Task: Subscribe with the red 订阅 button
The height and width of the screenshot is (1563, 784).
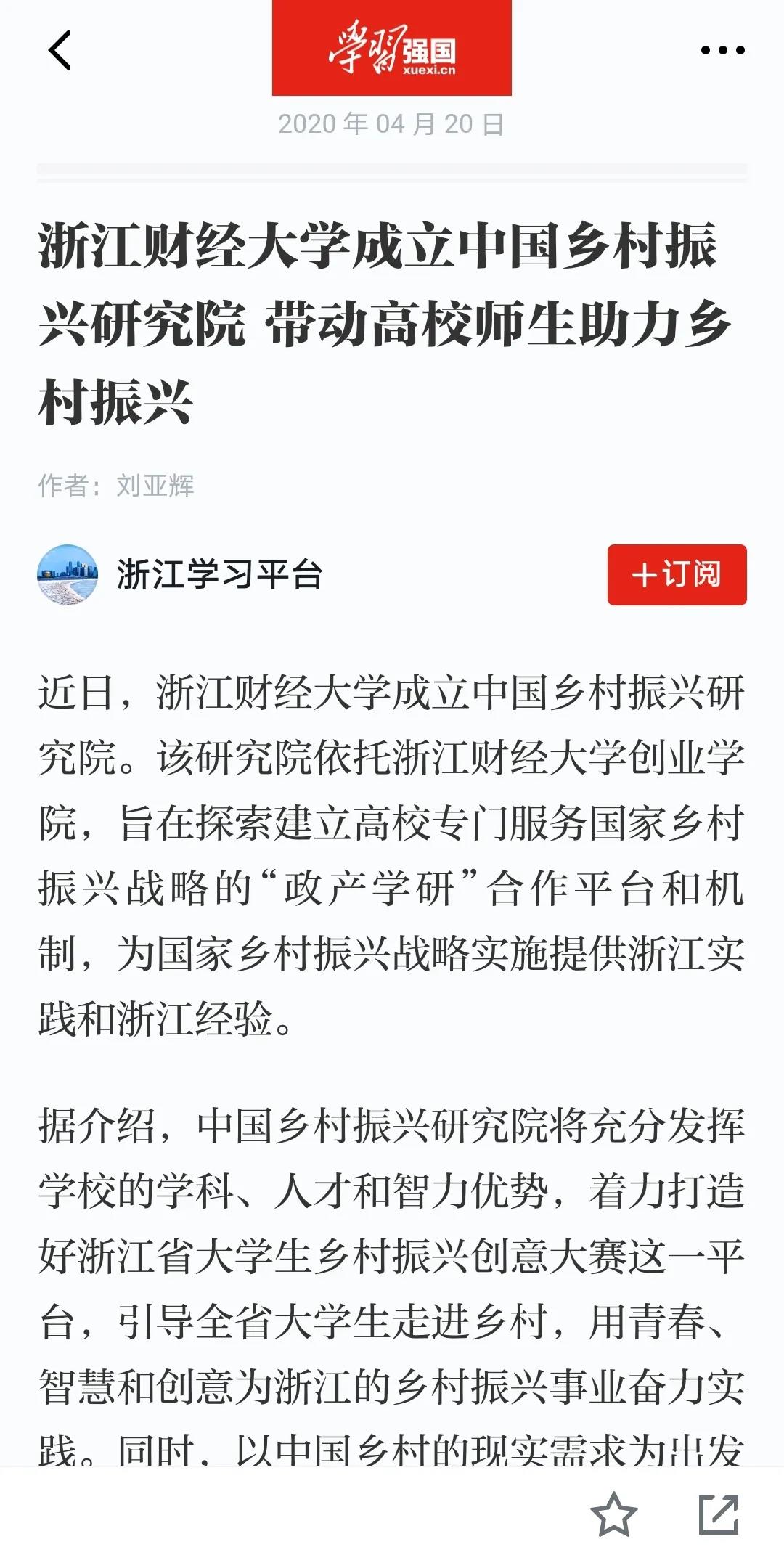Action: click(677, 575)
